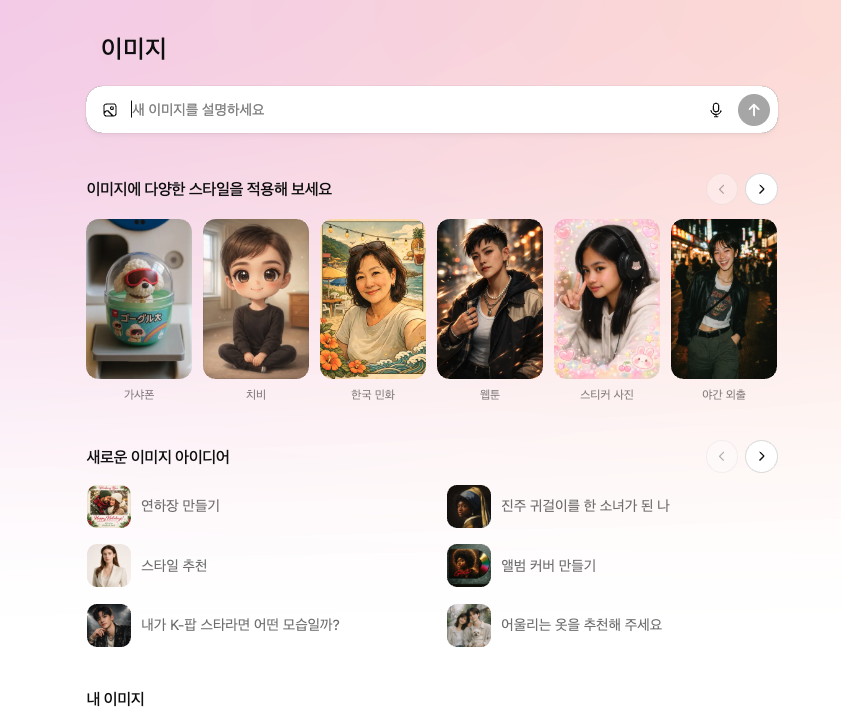This screenshot has width=841, height=717.
Task: Select the 야간 외출 style card
Action: [724, 299]
